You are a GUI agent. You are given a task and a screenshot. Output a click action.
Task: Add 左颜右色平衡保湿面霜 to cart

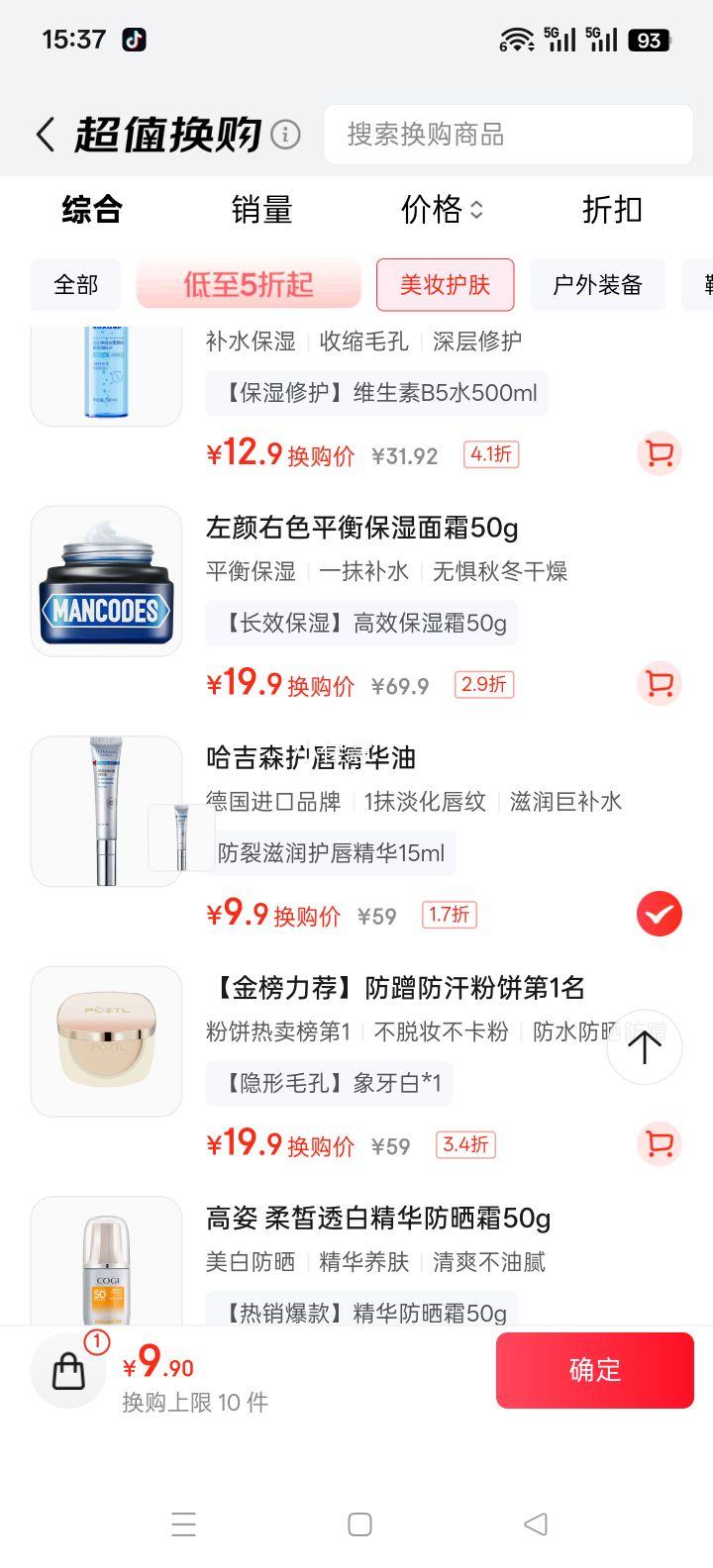(x=659, y=684)
